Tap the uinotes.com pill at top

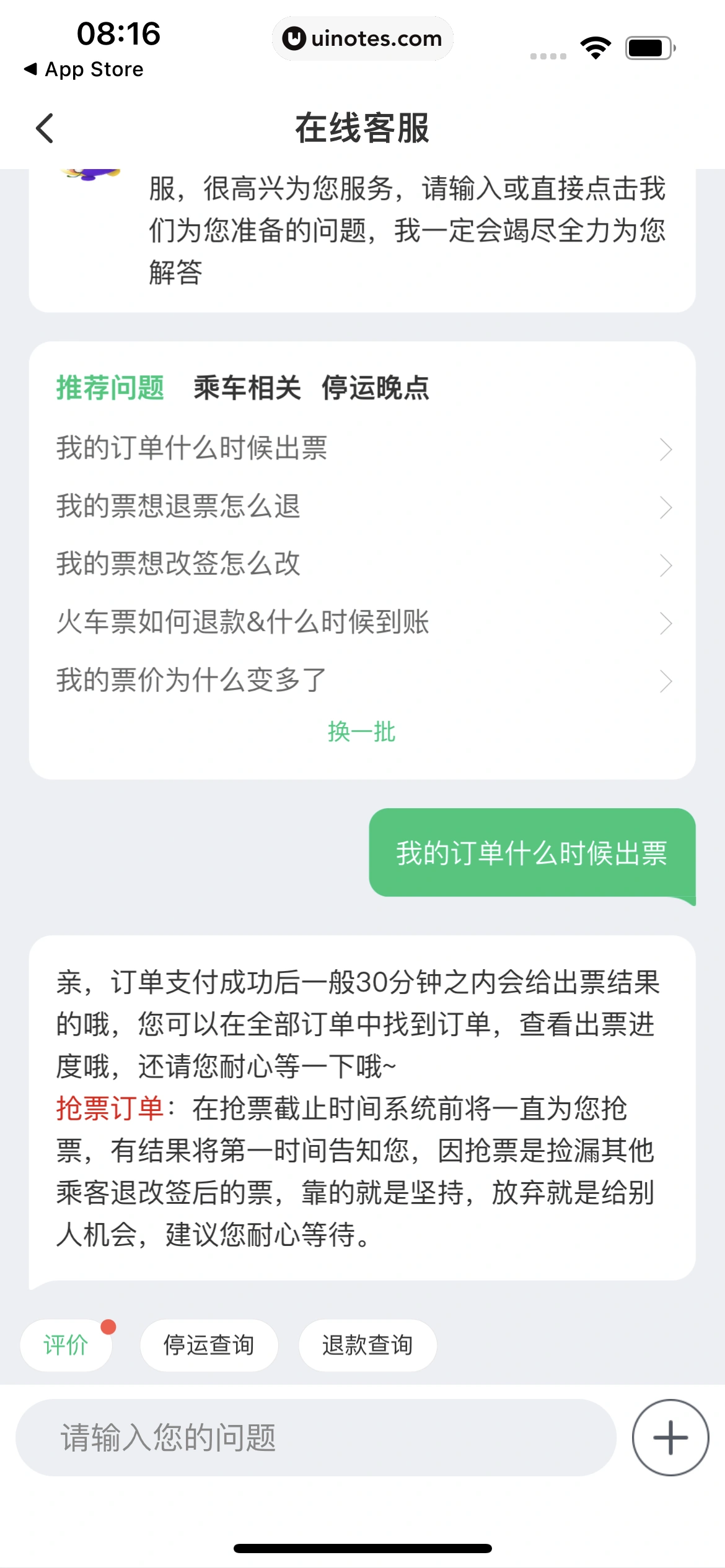[x=362, y=38]
